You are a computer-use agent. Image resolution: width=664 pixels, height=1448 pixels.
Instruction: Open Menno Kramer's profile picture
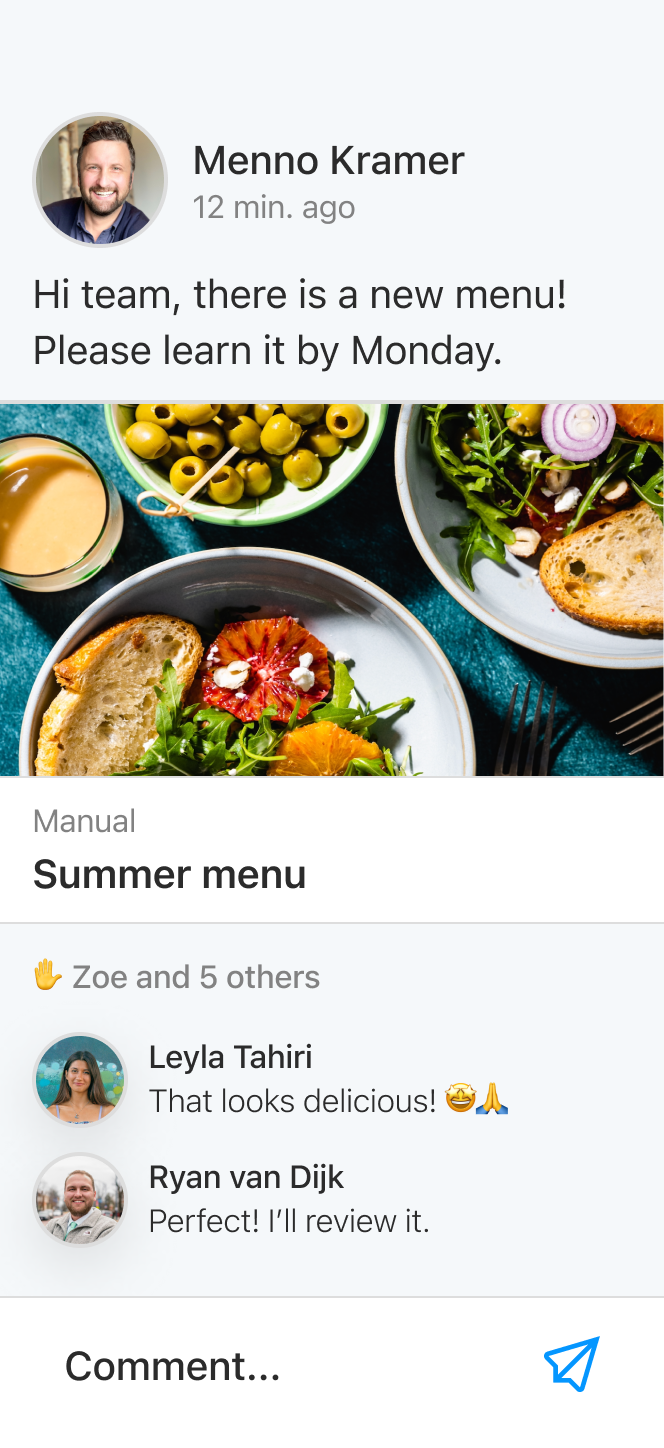pos(100,180)
